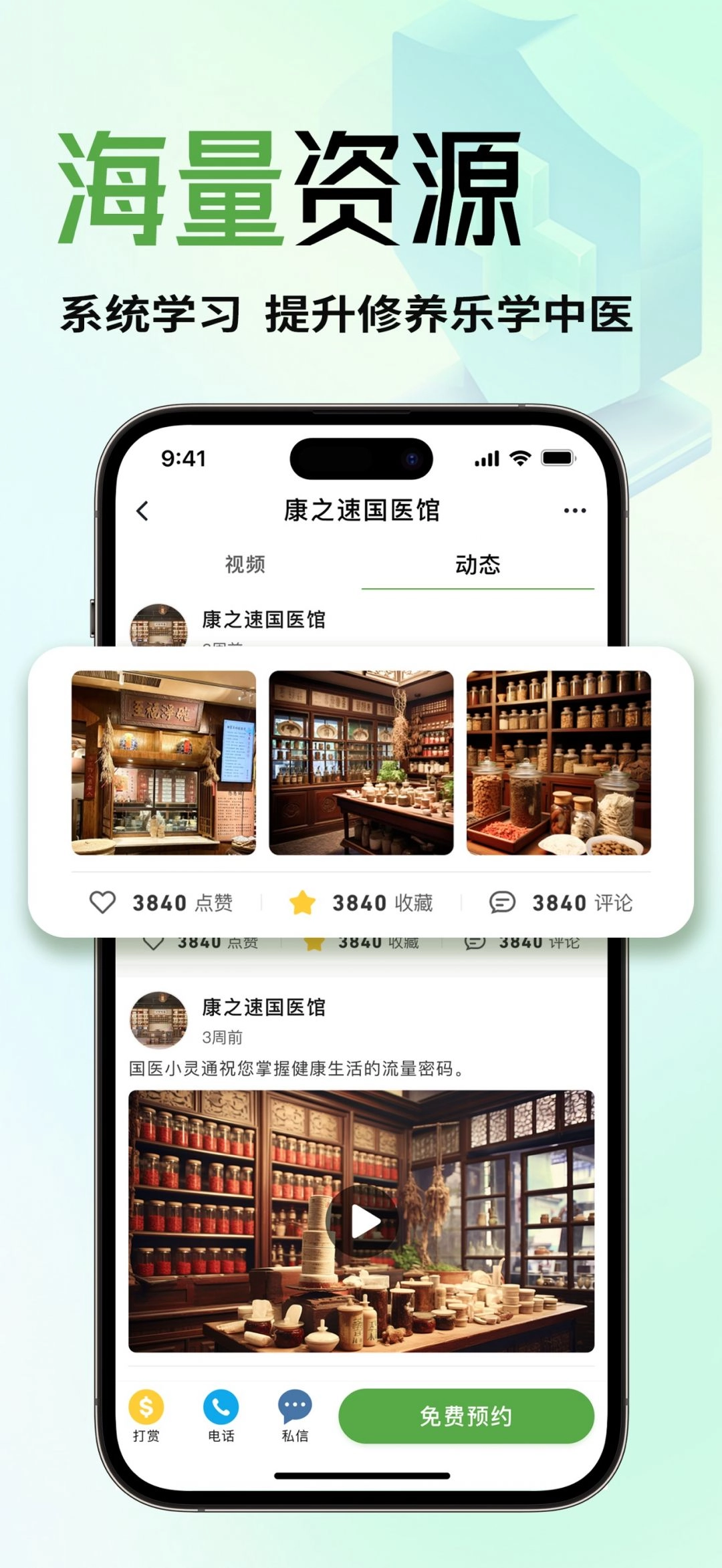Image resolution: width=722 pixels, height=1568 pixels.
Task: Tap the heart icon to like the post
Action: click(x=104, y=902)
